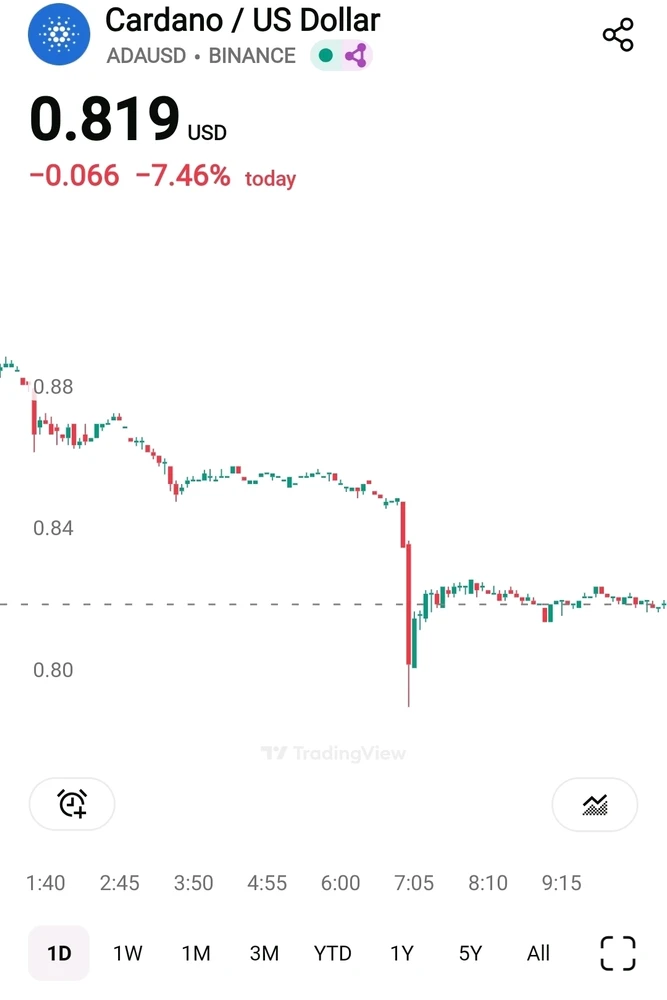
Task: Select the 1D time range
Action: pos(59,953)
